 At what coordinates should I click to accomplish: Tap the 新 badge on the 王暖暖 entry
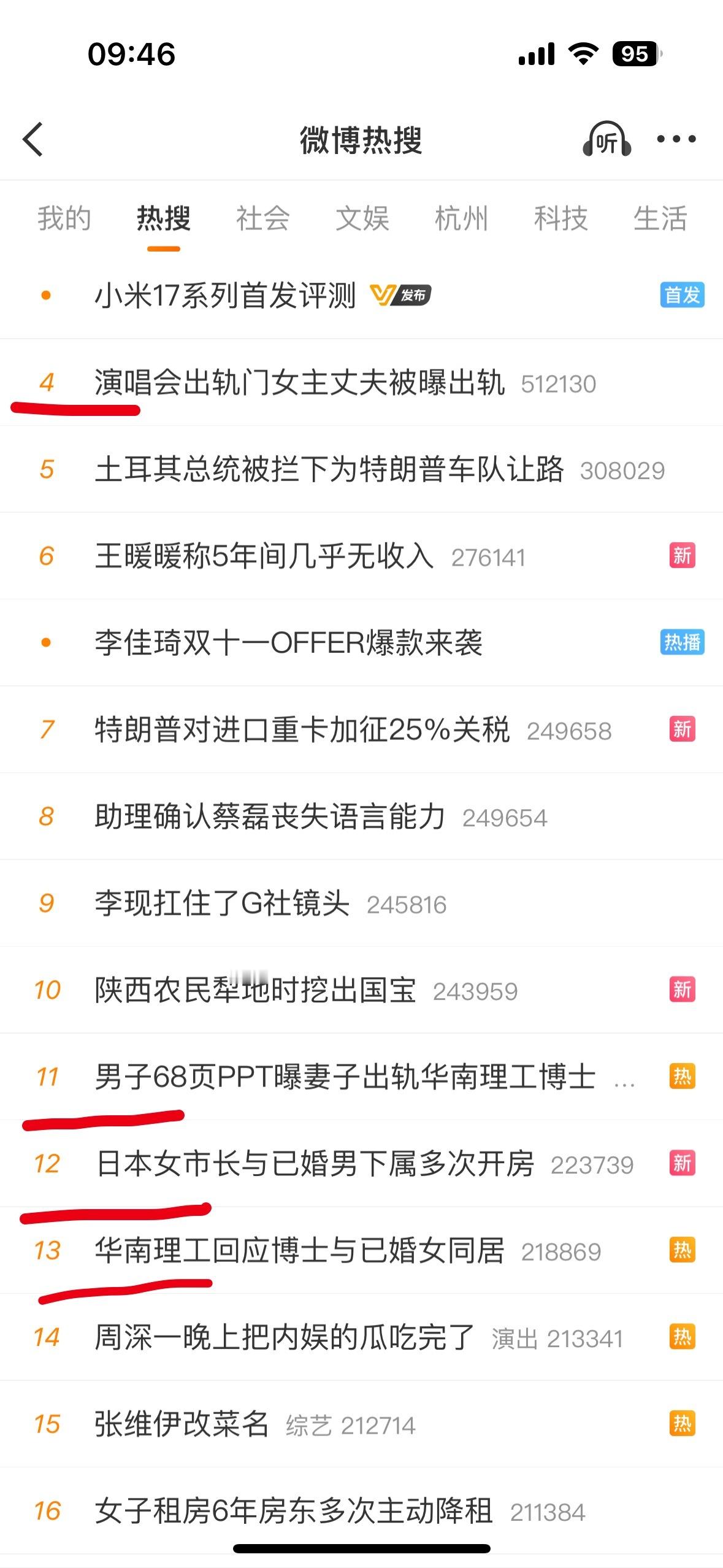[x=681, y=555]
